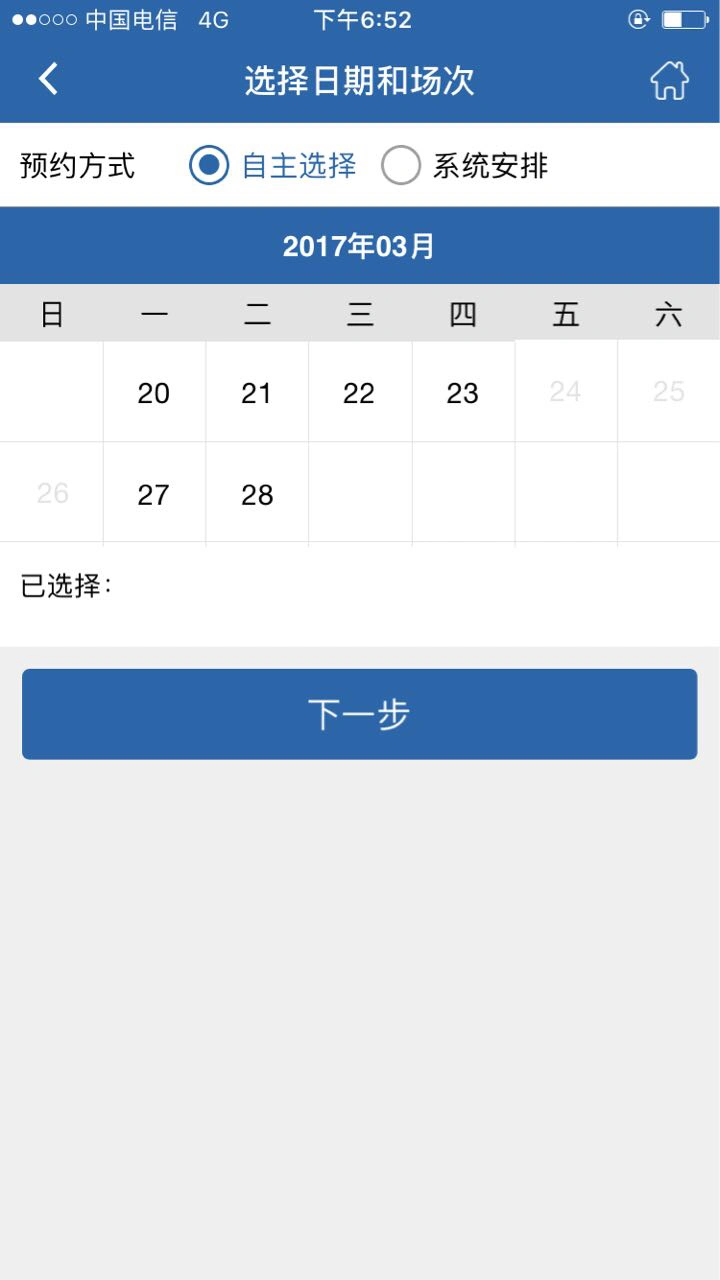Screen dimensions: 720x1280
Task: Open the home icon in the header
Action: click(x=669, y=80)
